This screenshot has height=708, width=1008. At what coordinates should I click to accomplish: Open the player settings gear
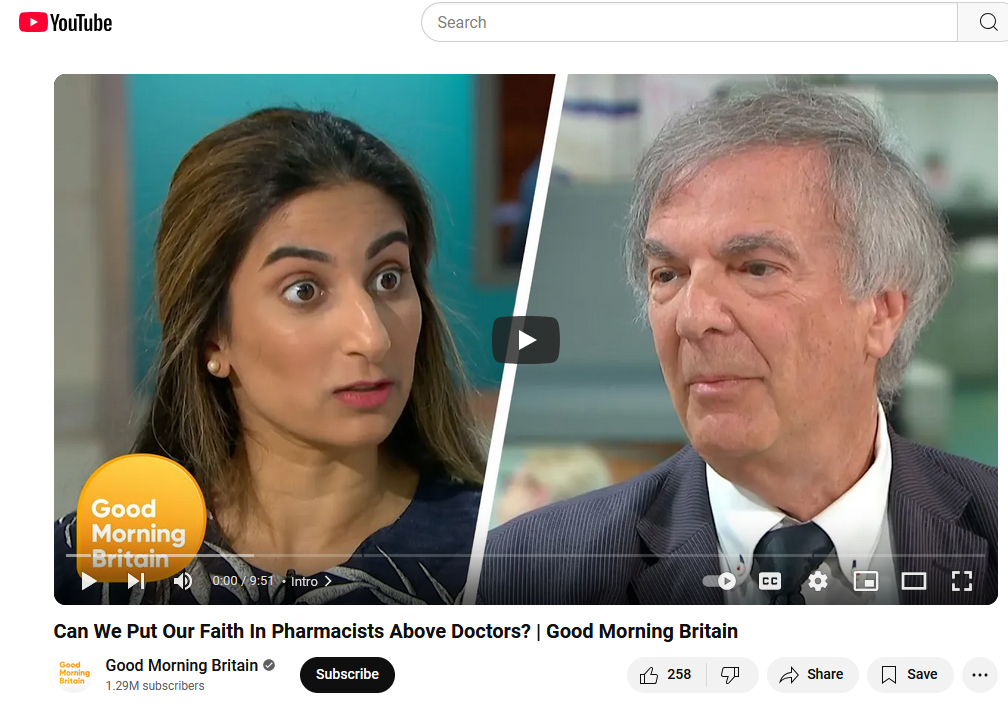coord(818,581)
